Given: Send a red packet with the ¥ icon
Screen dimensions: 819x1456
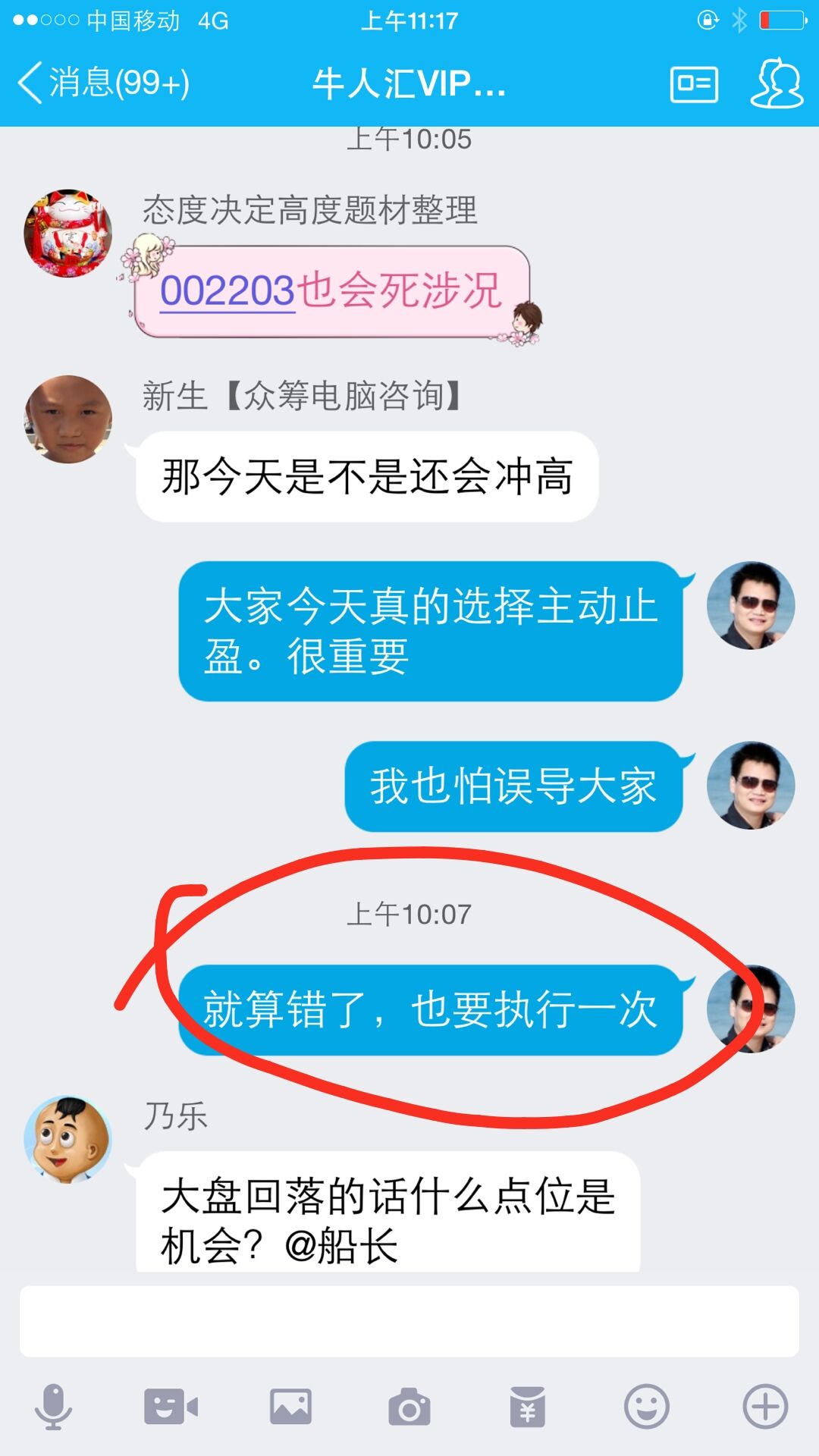Looking at the screenshot, I should click(x=528, y=1407).
